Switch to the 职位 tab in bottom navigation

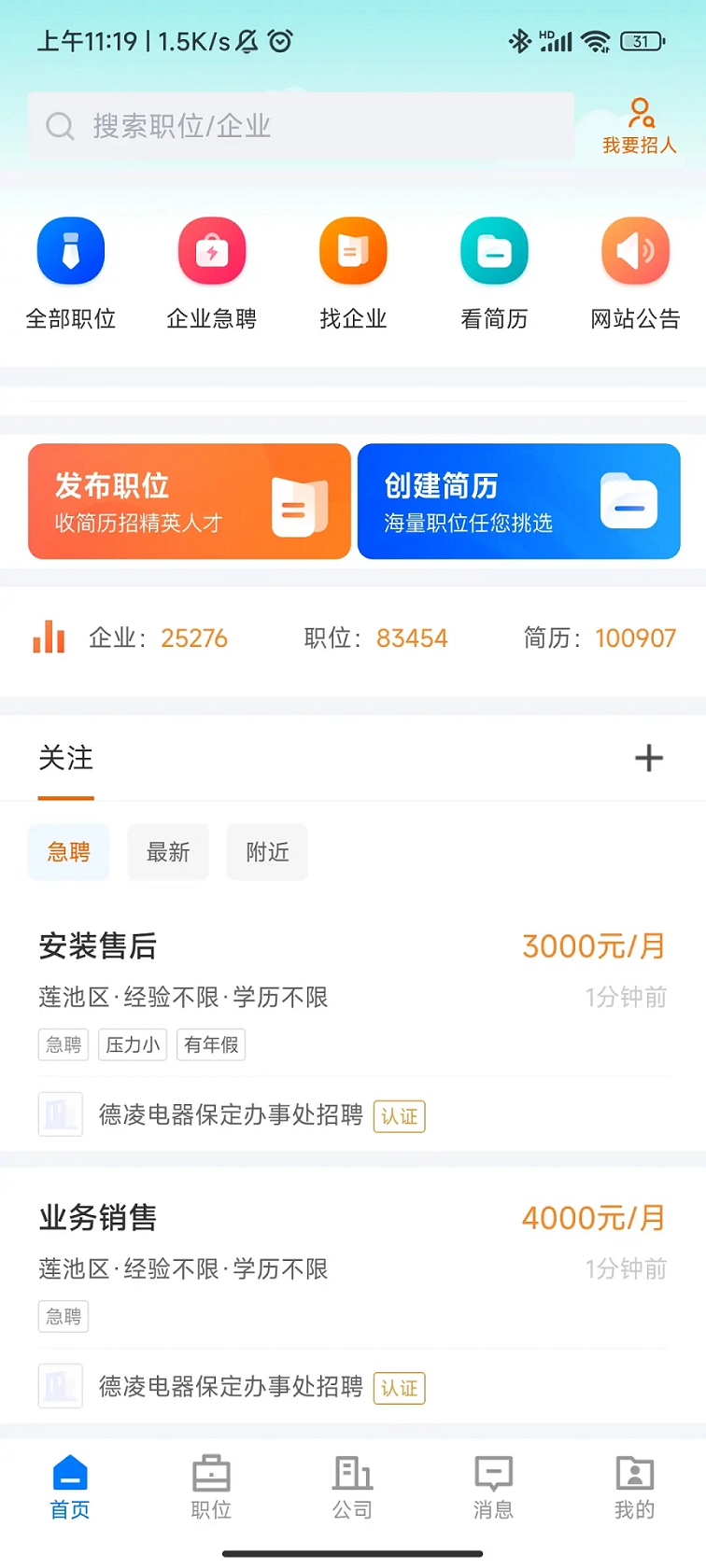pos(211,1484)
